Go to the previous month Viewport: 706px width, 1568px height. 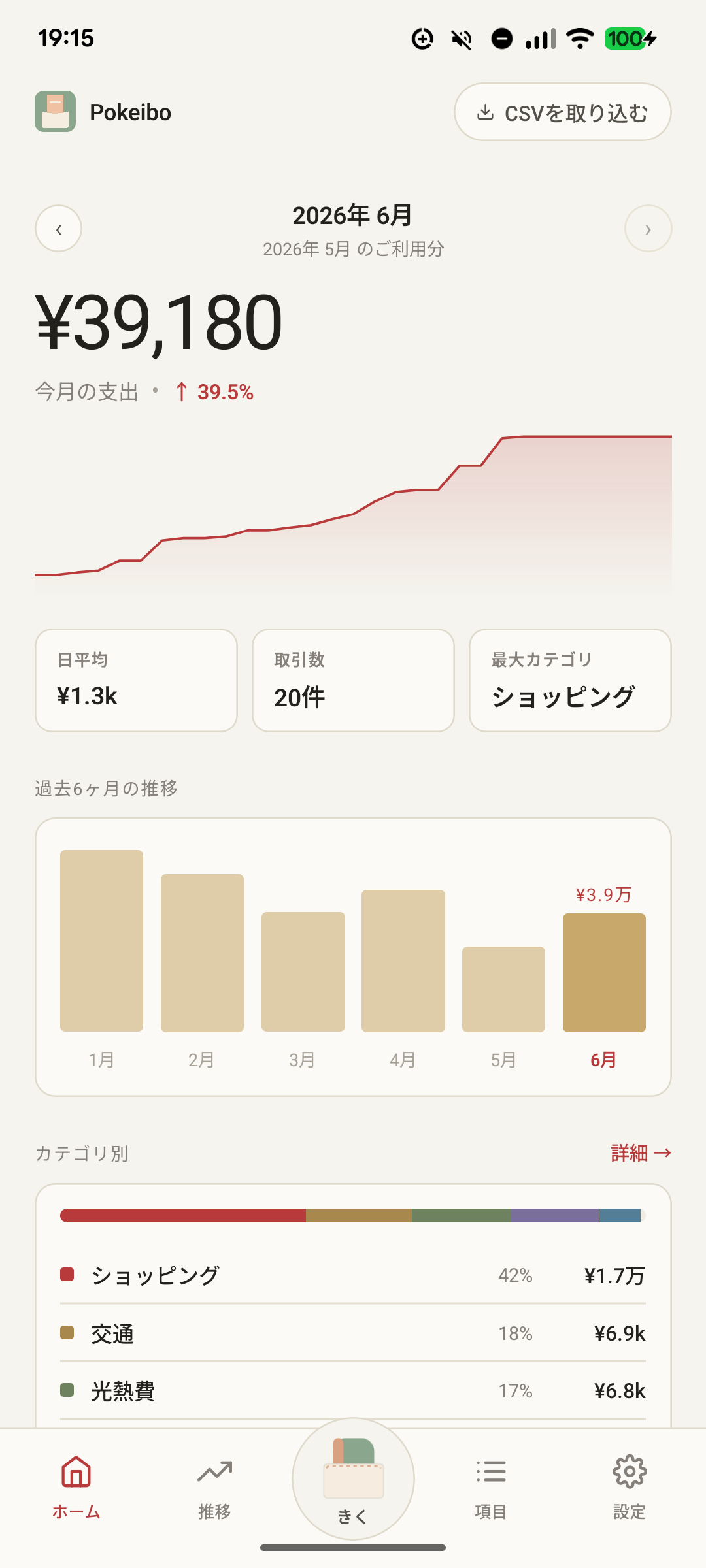pos(58,229)
